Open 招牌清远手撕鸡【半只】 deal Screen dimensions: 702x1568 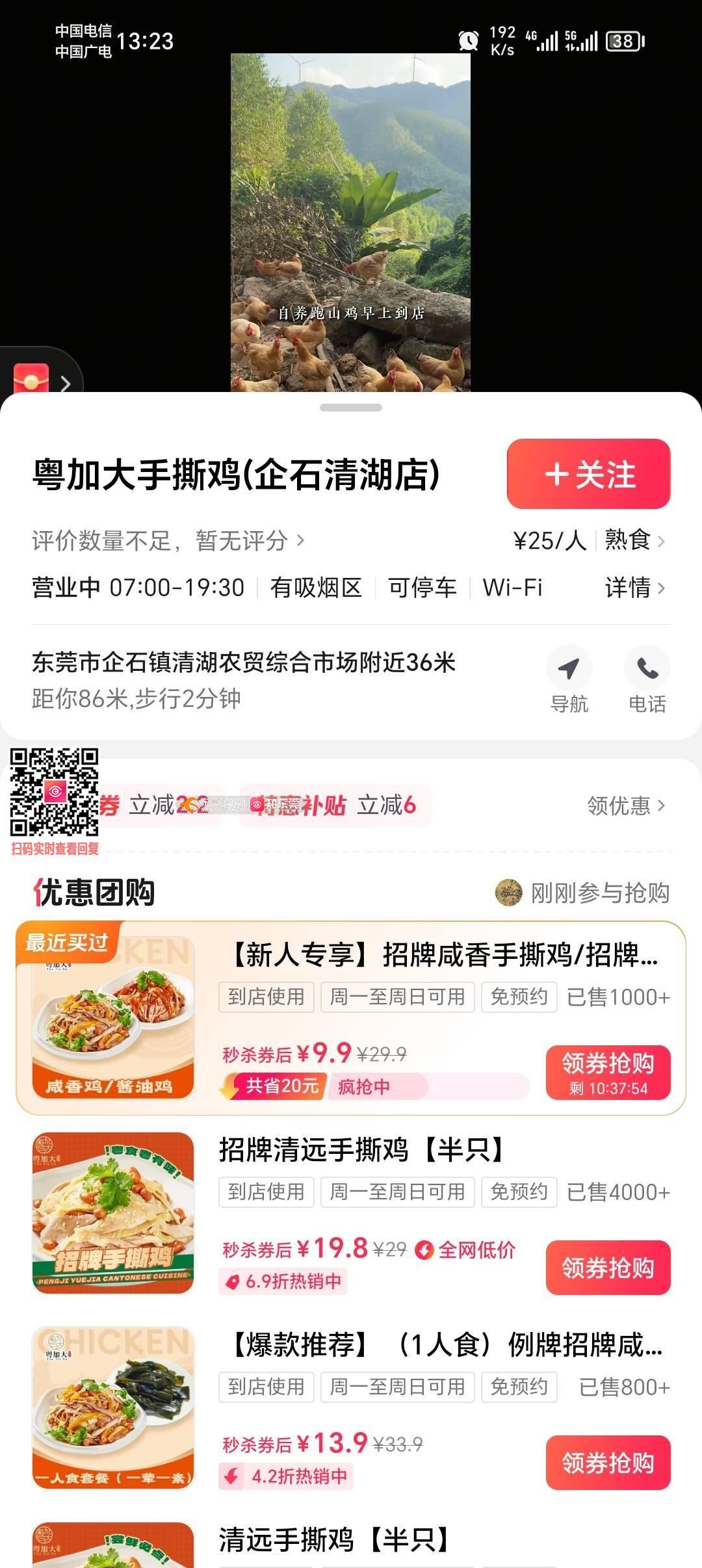(x=361, y=1150)
